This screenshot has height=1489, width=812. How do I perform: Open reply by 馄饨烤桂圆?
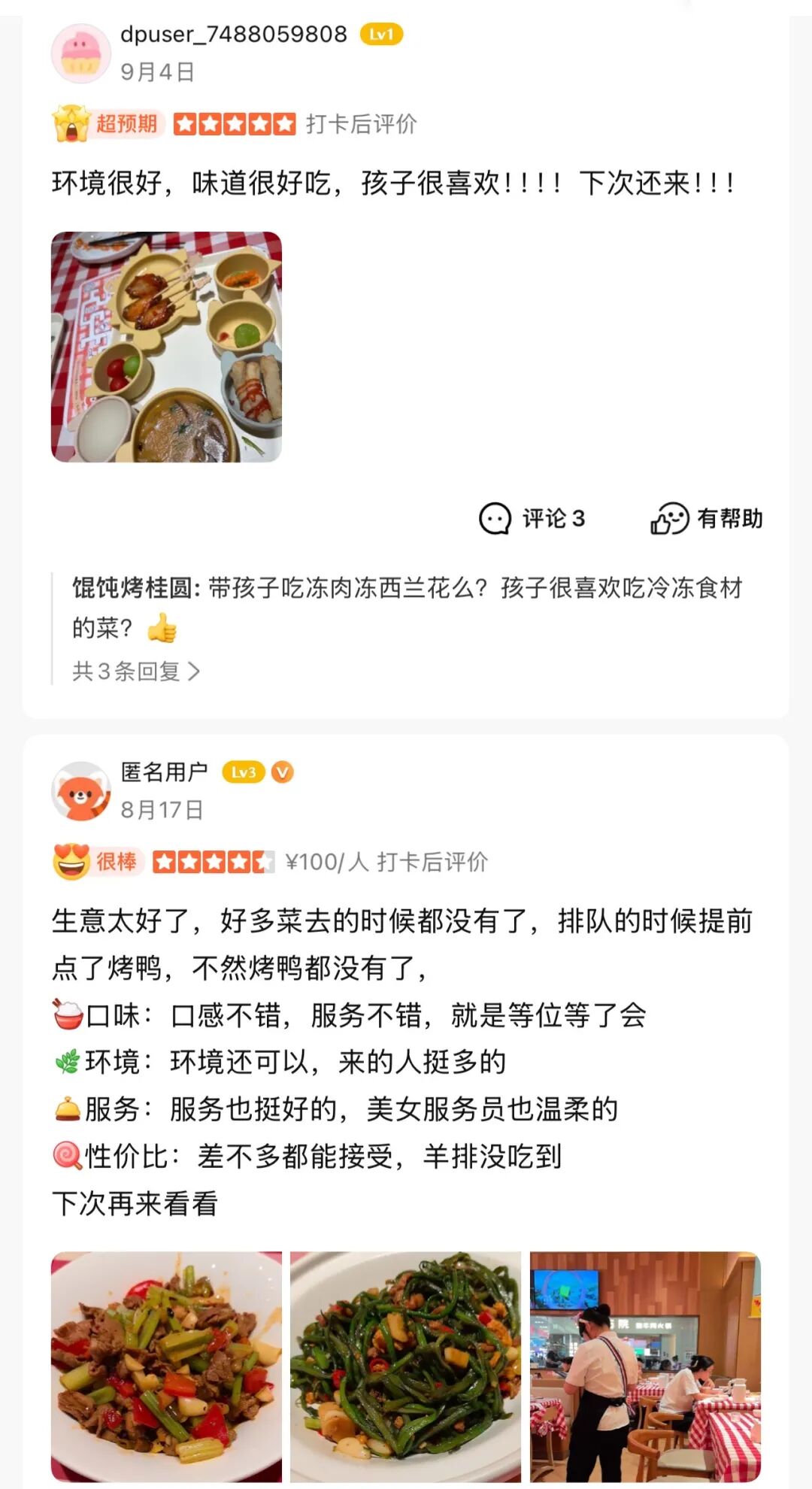(406, 607)
